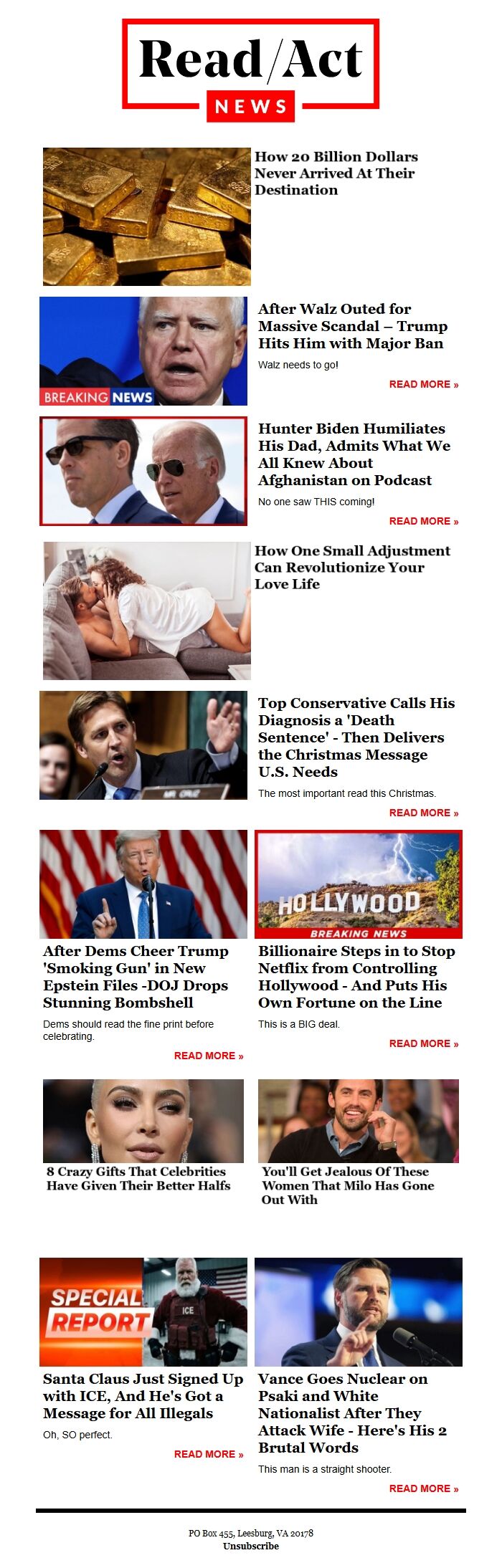Screen dimensions: 502x1568
Task: Read more on Top Conservative's Christmas message
Action: pos(423,813)
